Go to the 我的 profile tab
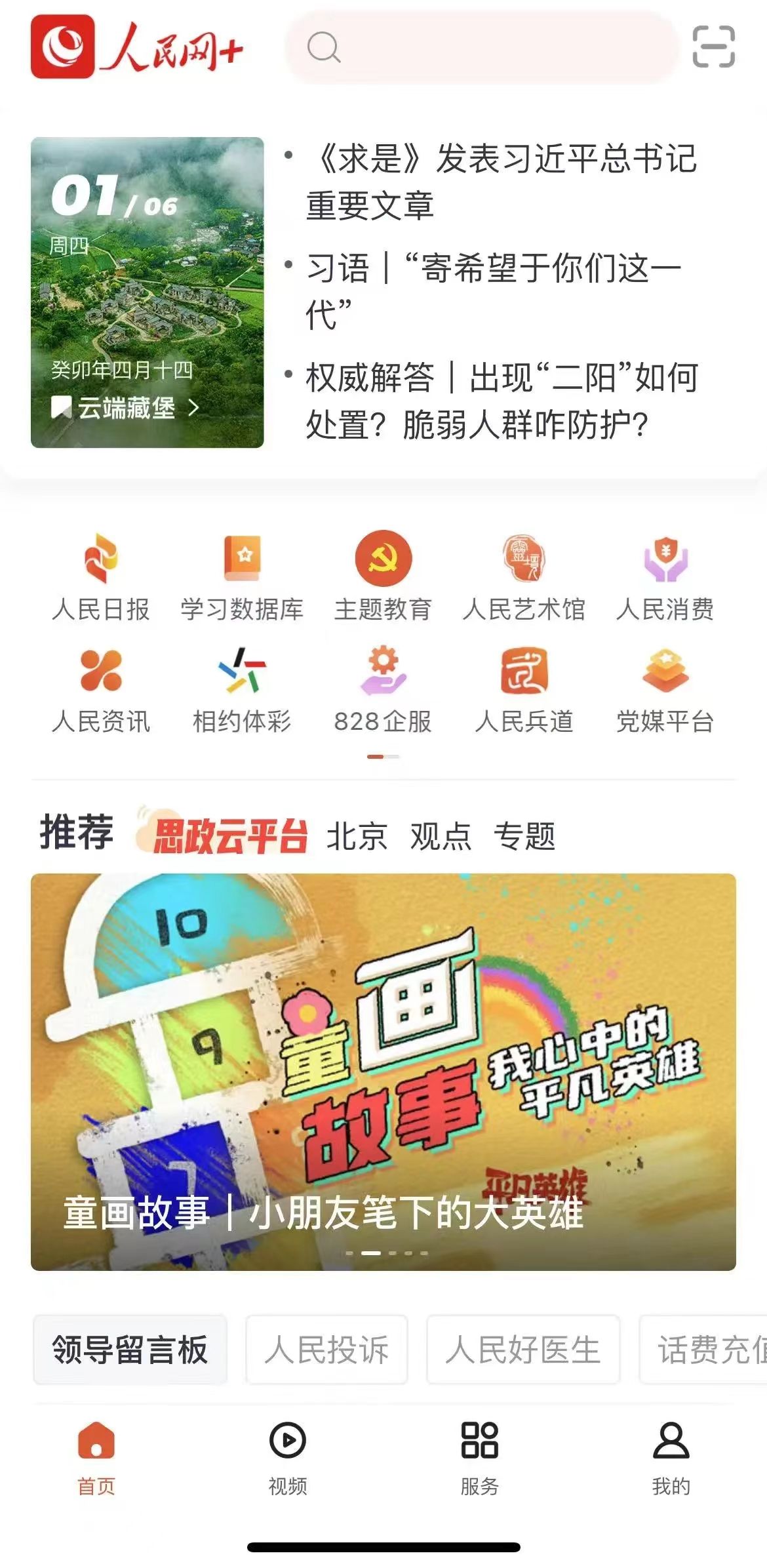 pos(671,1457)
